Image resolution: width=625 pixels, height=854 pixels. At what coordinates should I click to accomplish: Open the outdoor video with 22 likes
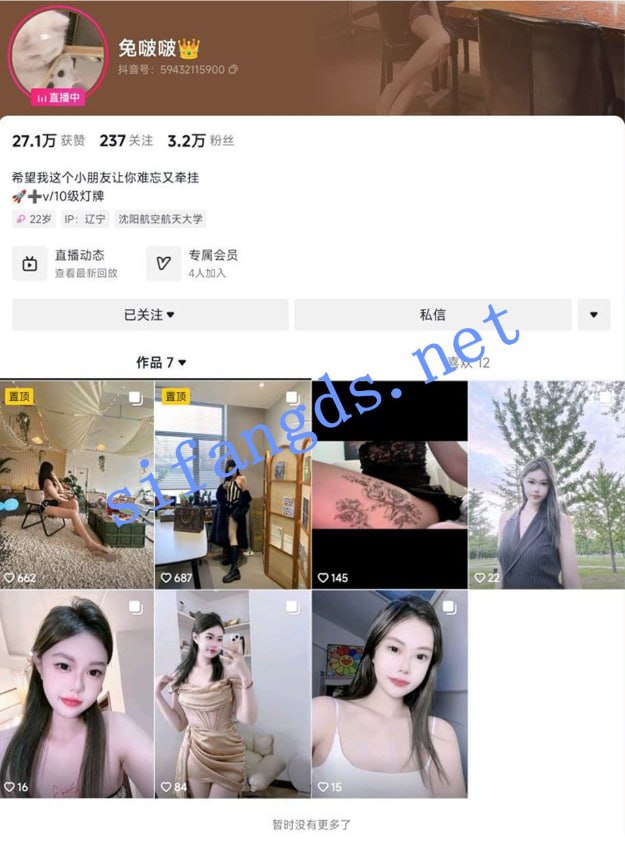545,484
